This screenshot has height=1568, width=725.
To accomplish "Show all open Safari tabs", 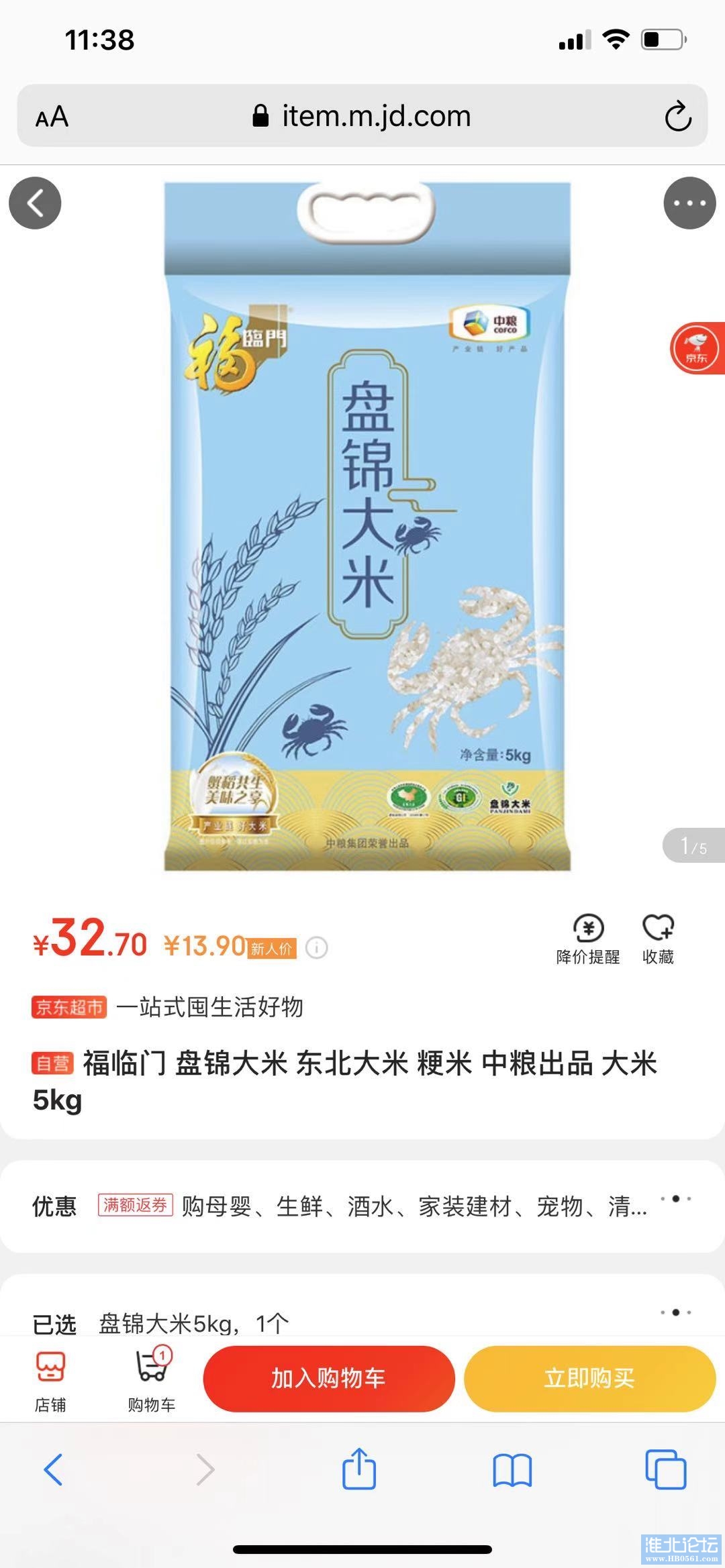I will tap(665, 1469).
